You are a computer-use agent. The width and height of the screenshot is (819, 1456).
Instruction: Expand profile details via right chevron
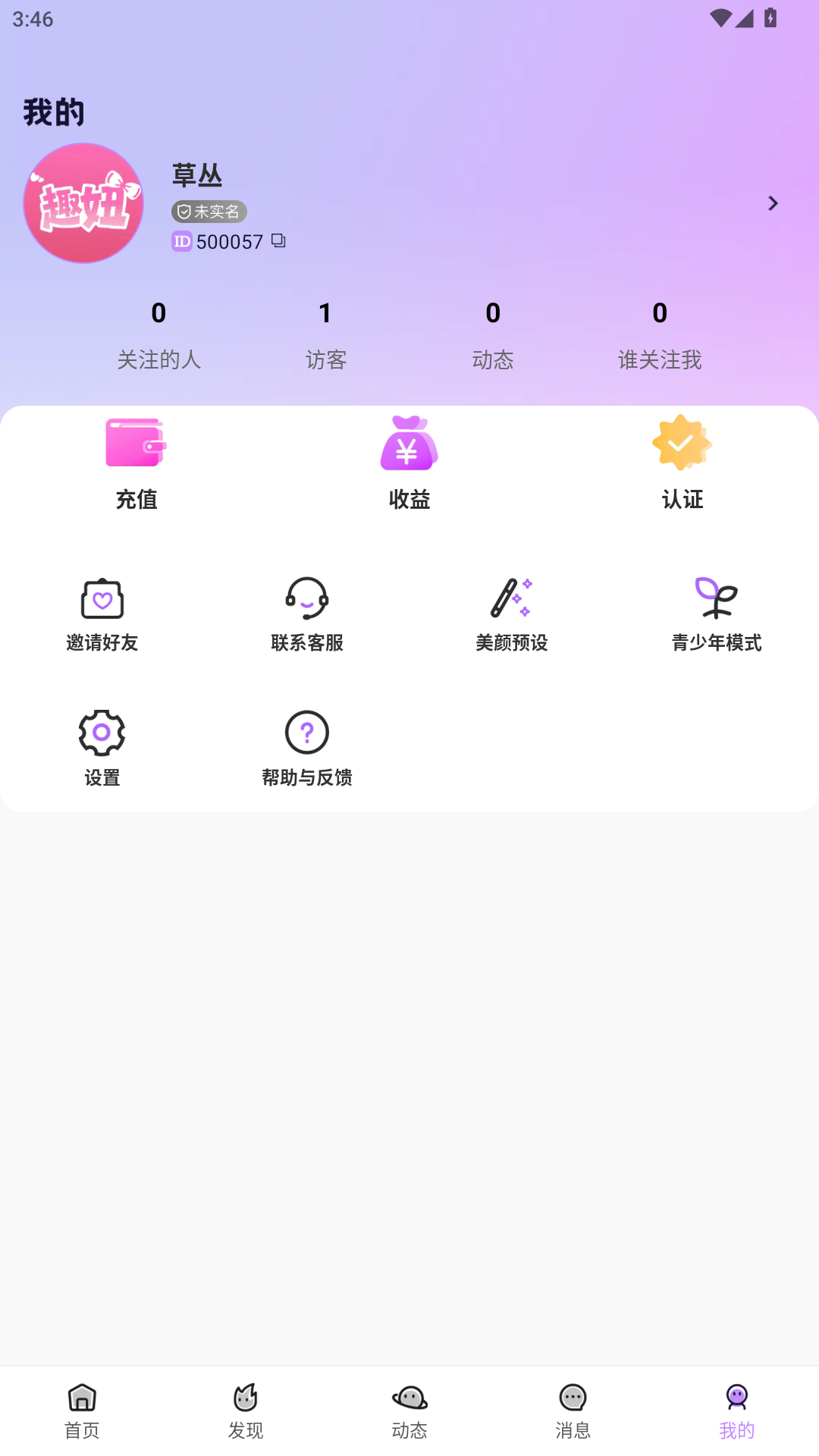point(773,203)
